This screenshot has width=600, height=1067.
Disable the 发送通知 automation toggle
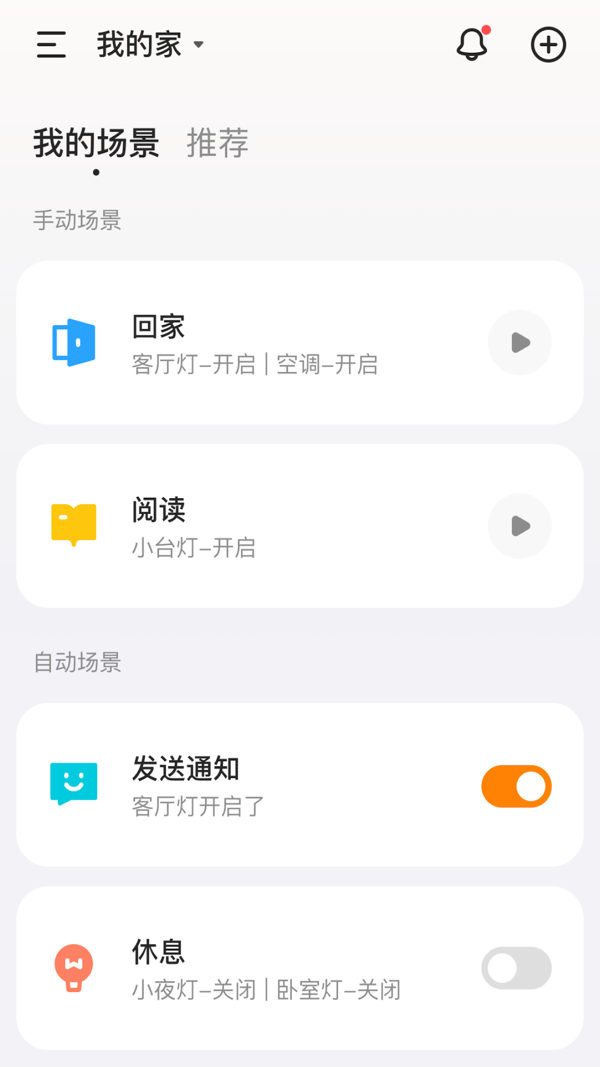(x=516, y=786)
